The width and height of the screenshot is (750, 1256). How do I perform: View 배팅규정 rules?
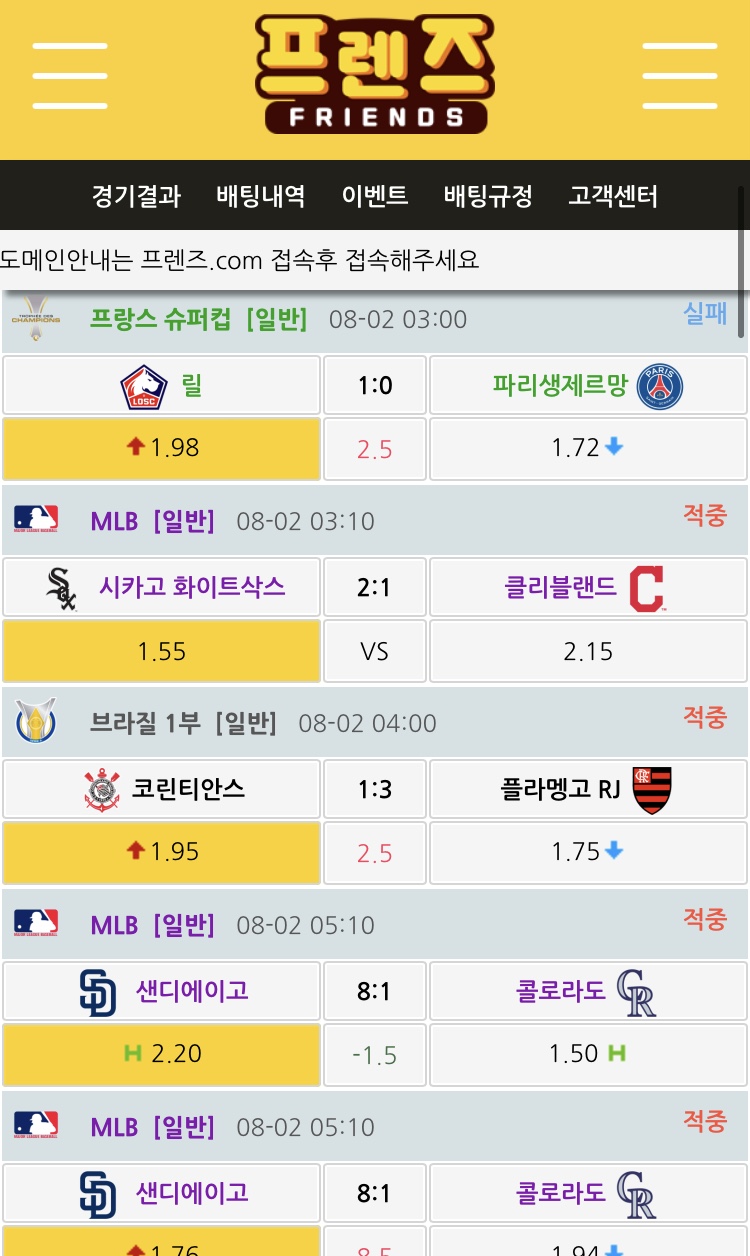[x=488, y=195]
